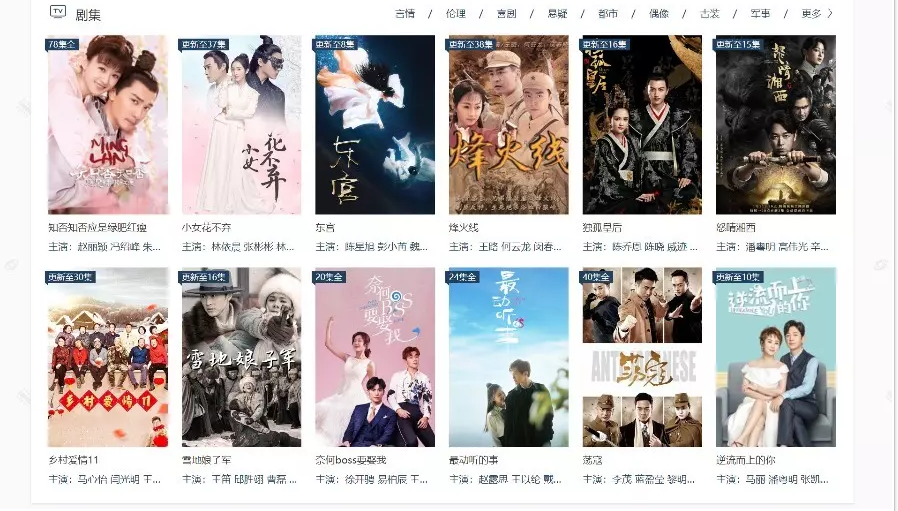
Task: Switch to the 悬疑 category
Action: [x=557, y=14]
